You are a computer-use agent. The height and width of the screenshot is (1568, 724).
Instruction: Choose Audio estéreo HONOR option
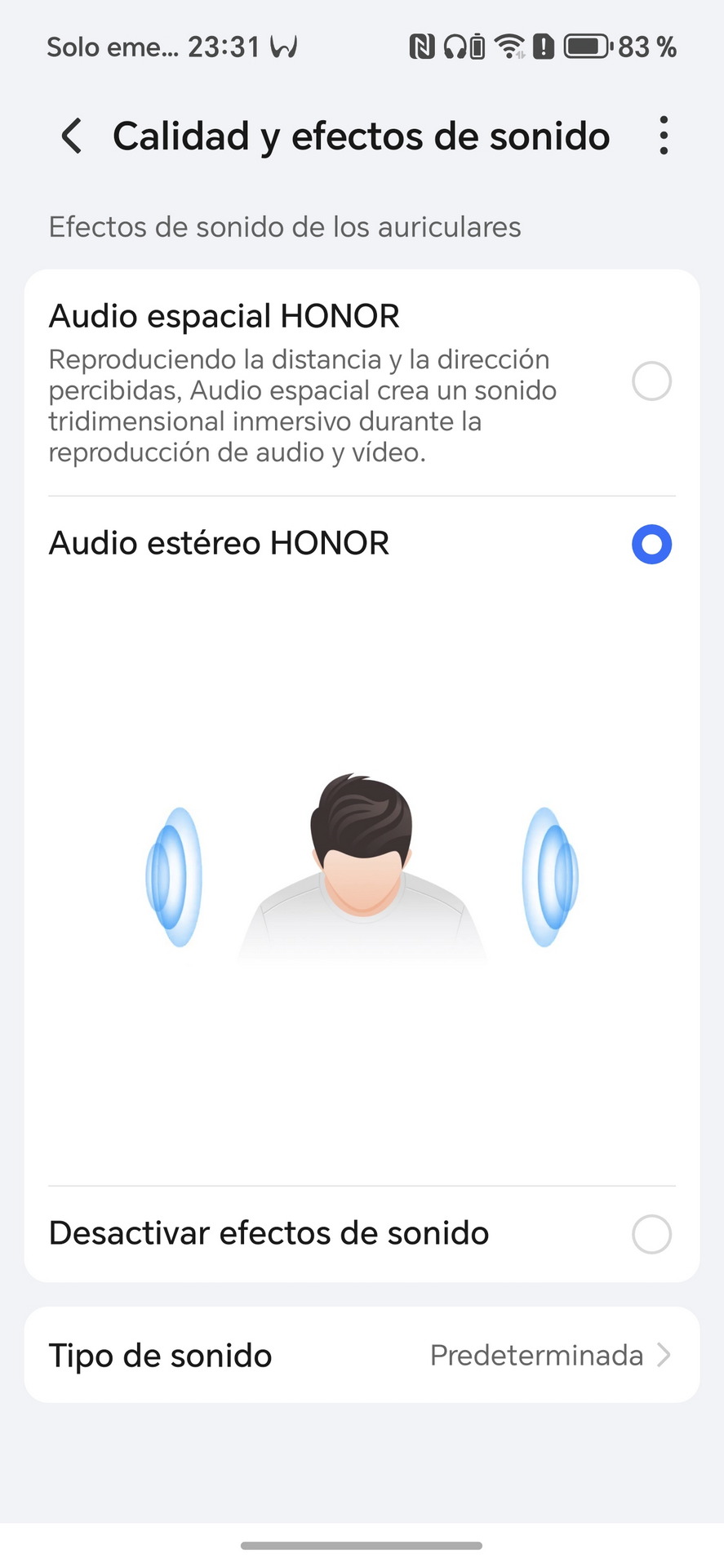pyautogui.click(x=362, y=544)
